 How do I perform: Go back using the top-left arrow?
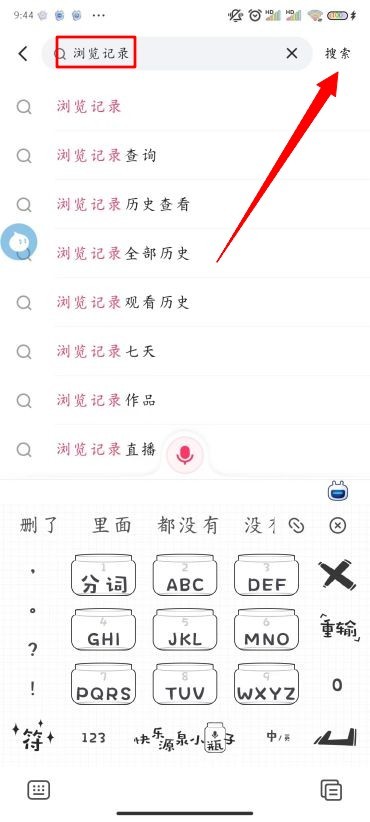click(23, 53)
